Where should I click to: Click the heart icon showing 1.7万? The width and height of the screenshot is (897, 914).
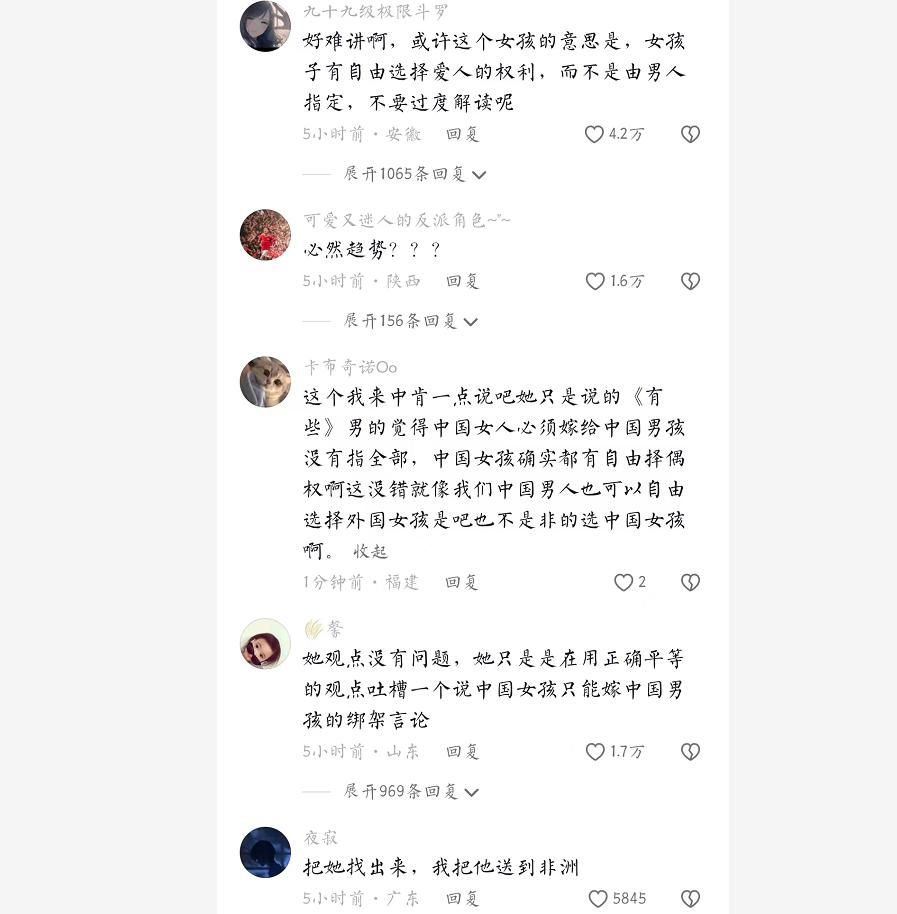pos(596,751)
